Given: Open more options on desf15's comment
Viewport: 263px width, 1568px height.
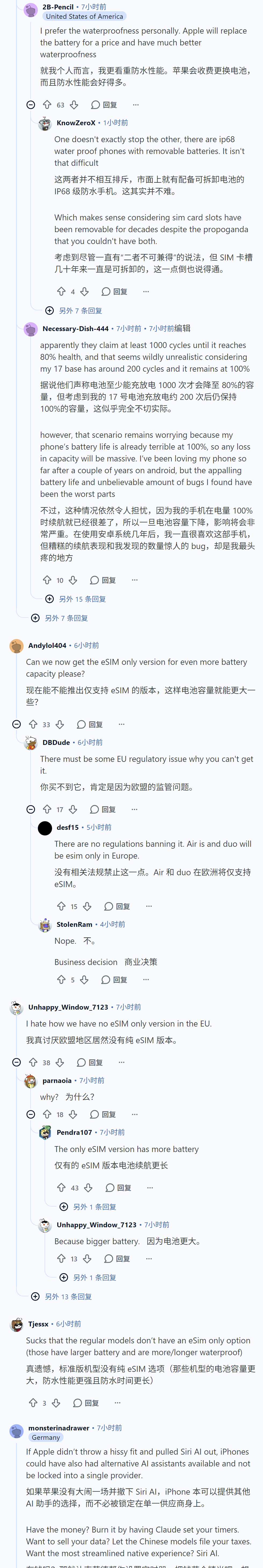Looking at the screenshot, I should [x=149, y=906].
